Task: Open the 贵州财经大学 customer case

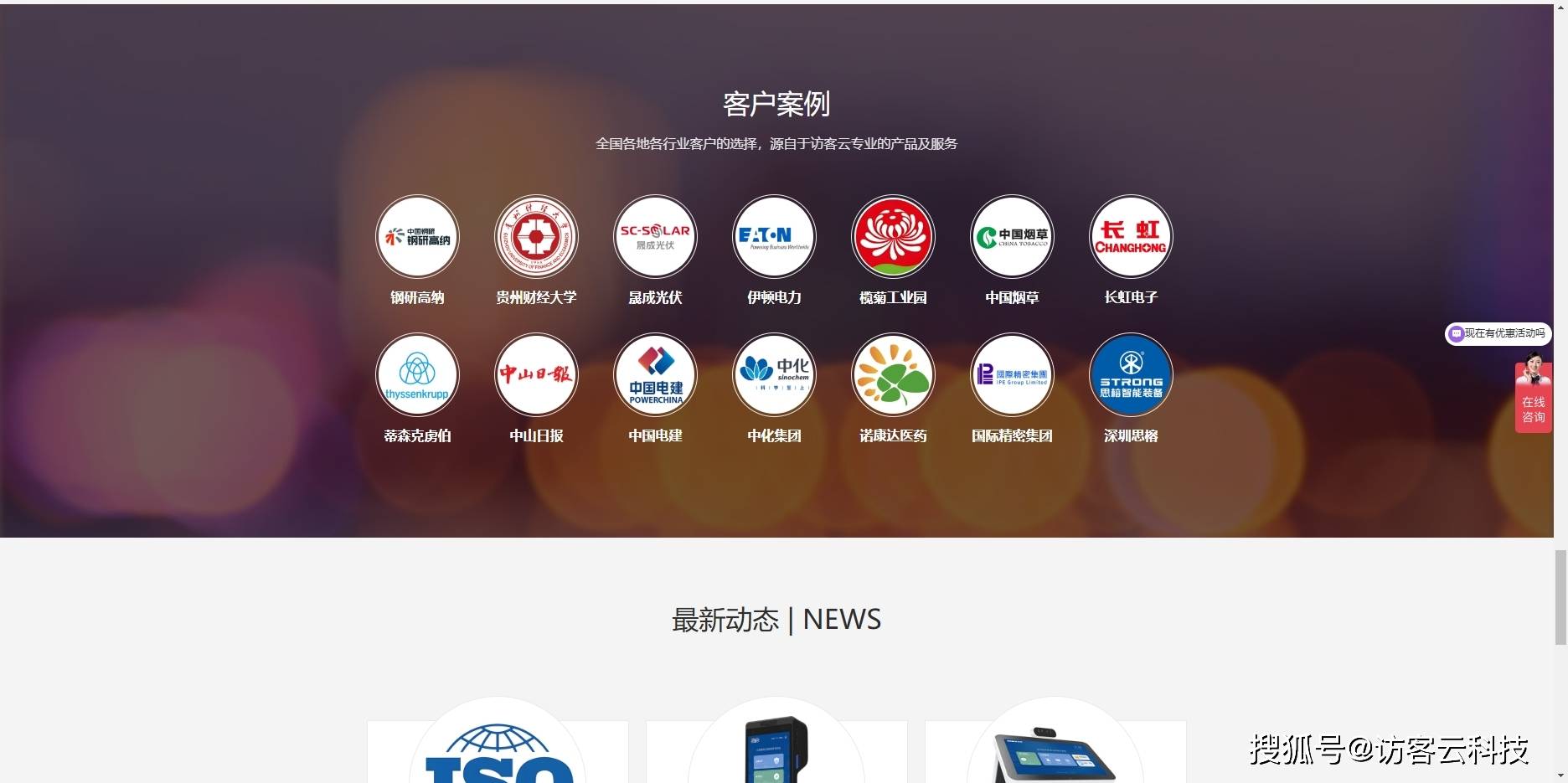Action: (536, 237)
